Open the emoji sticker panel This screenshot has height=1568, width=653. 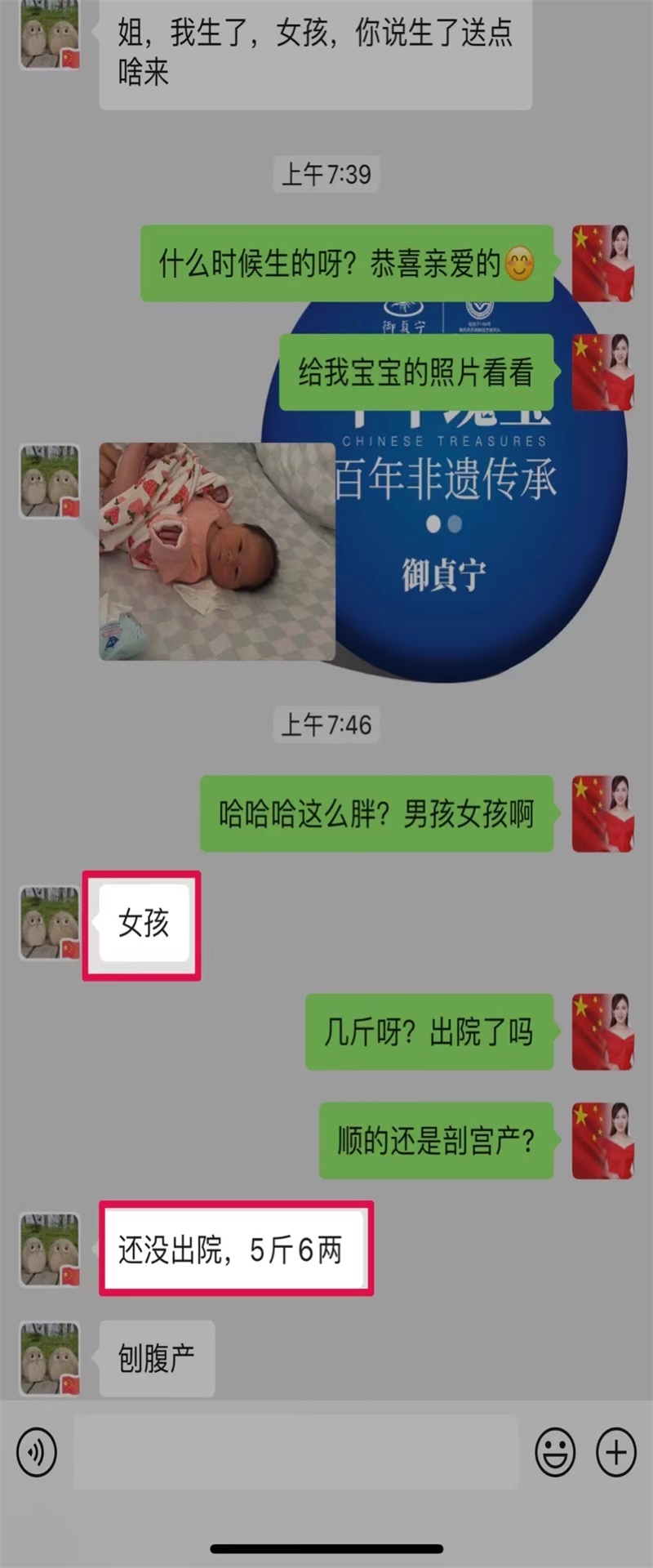click(555, 1453)
